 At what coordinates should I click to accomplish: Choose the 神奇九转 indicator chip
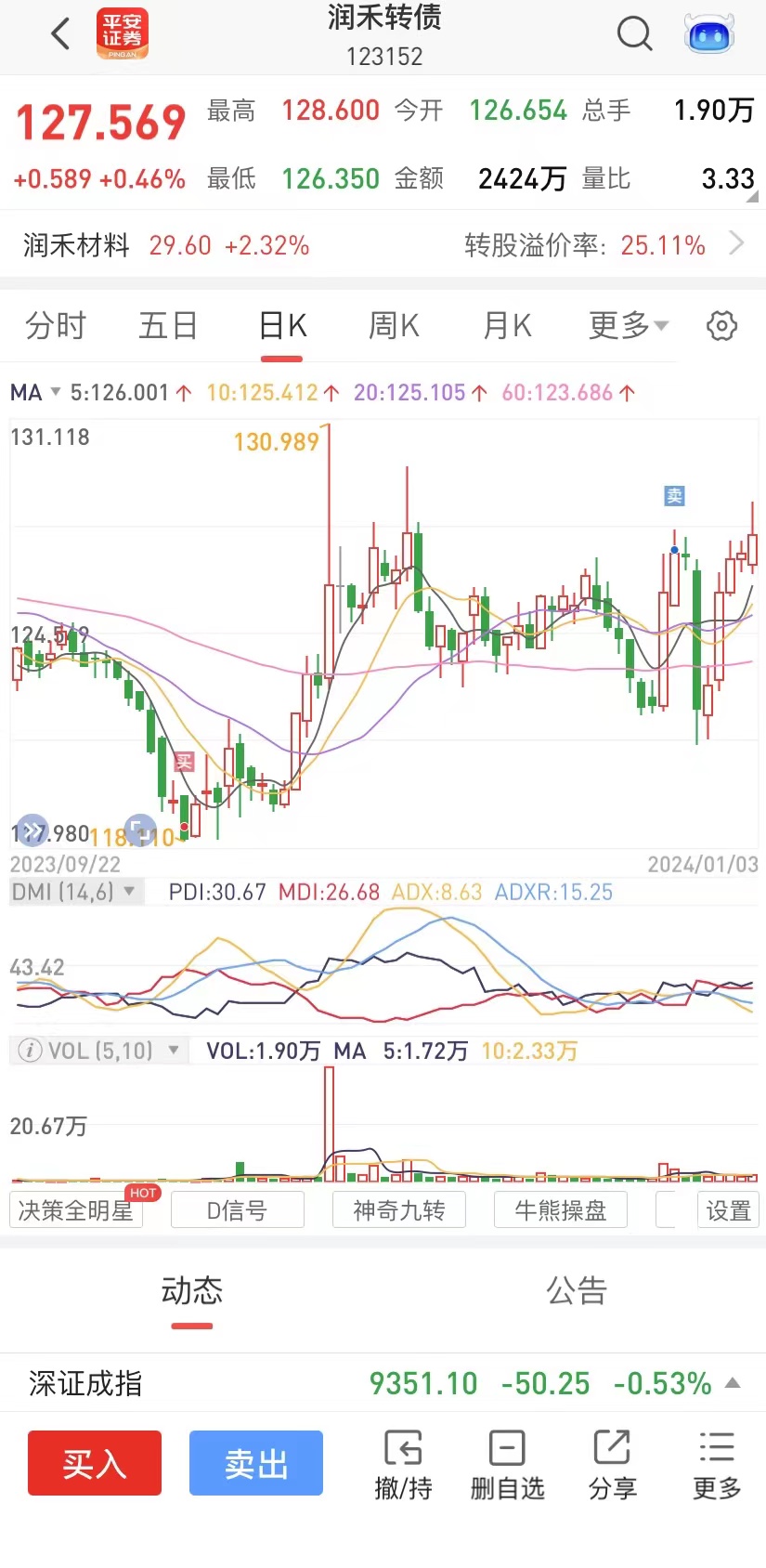pos(399,1210)
